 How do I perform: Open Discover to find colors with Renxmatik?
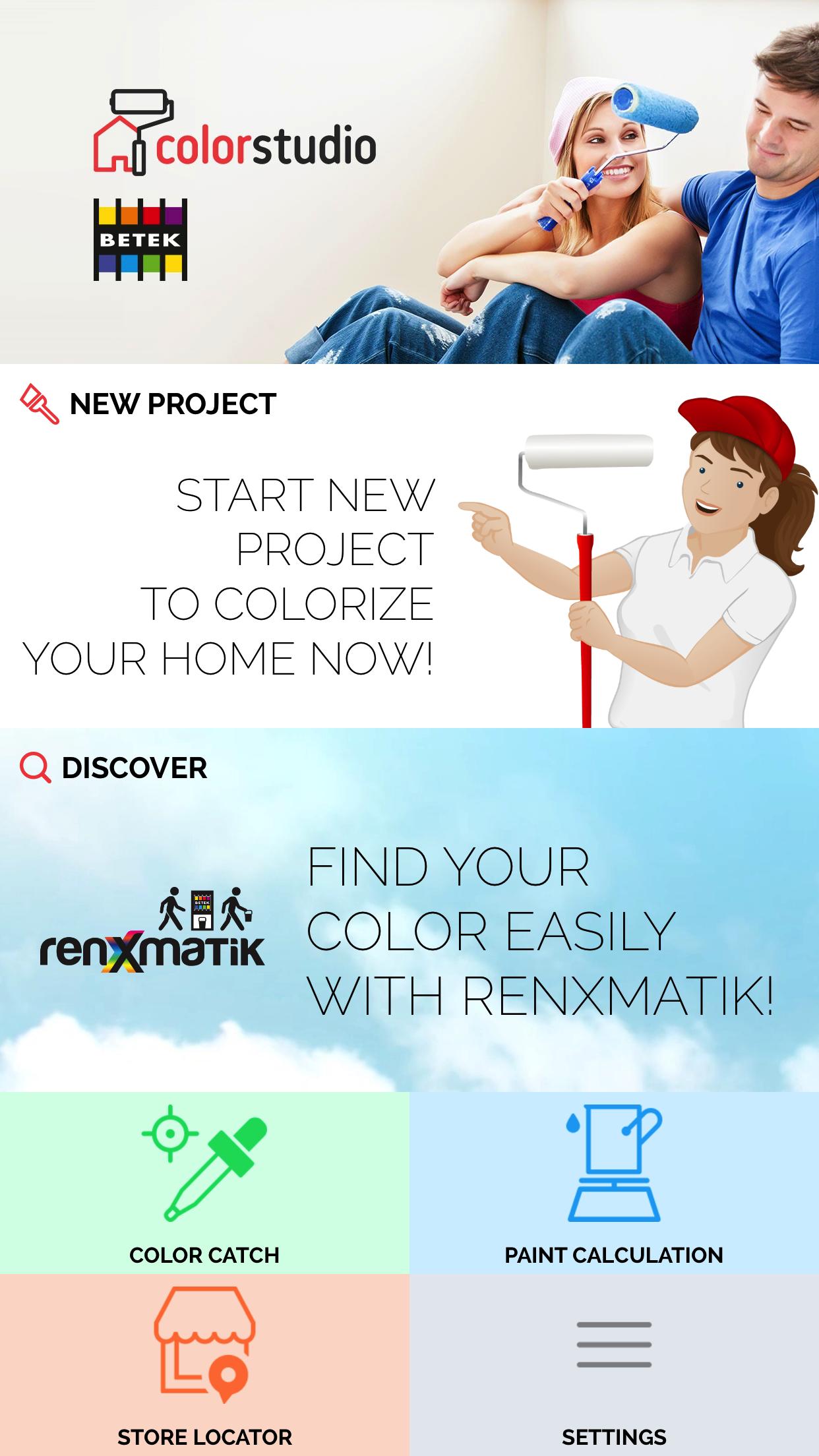point(409,910)
